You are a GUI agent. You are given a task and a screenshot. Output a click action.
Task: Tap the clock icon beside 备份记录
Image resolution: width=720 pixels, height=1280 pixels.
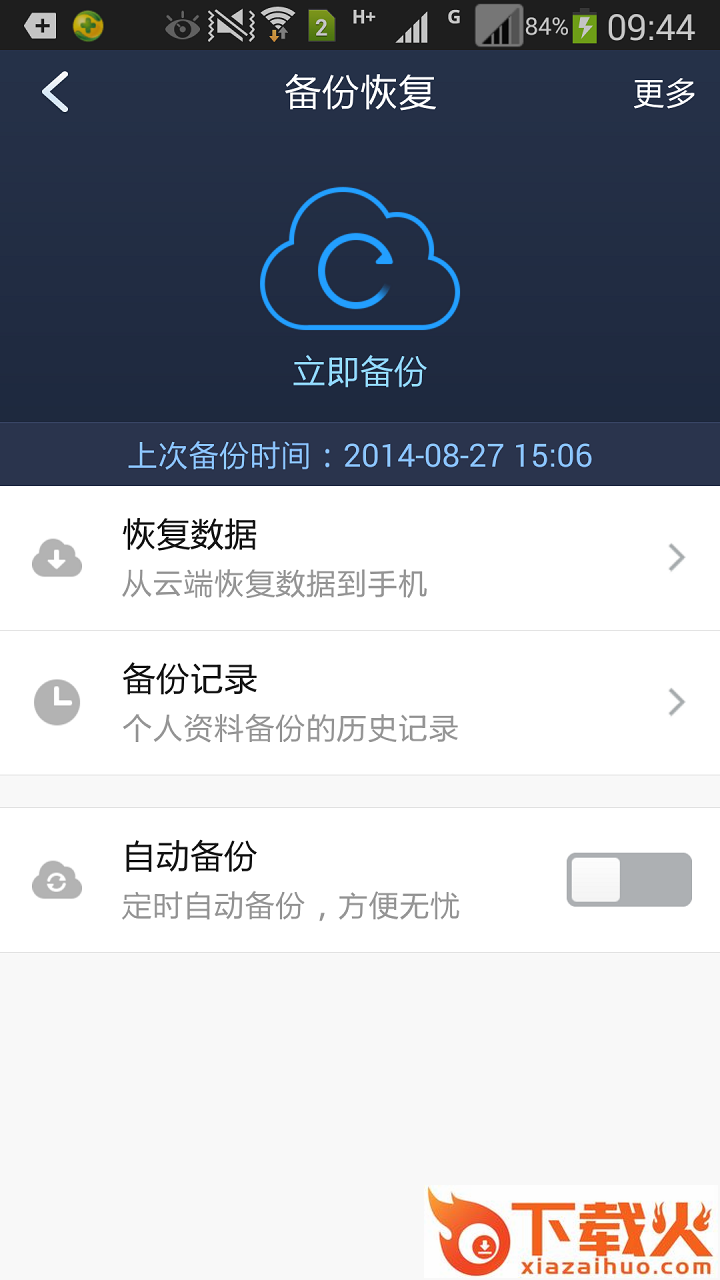coord(57,702)
